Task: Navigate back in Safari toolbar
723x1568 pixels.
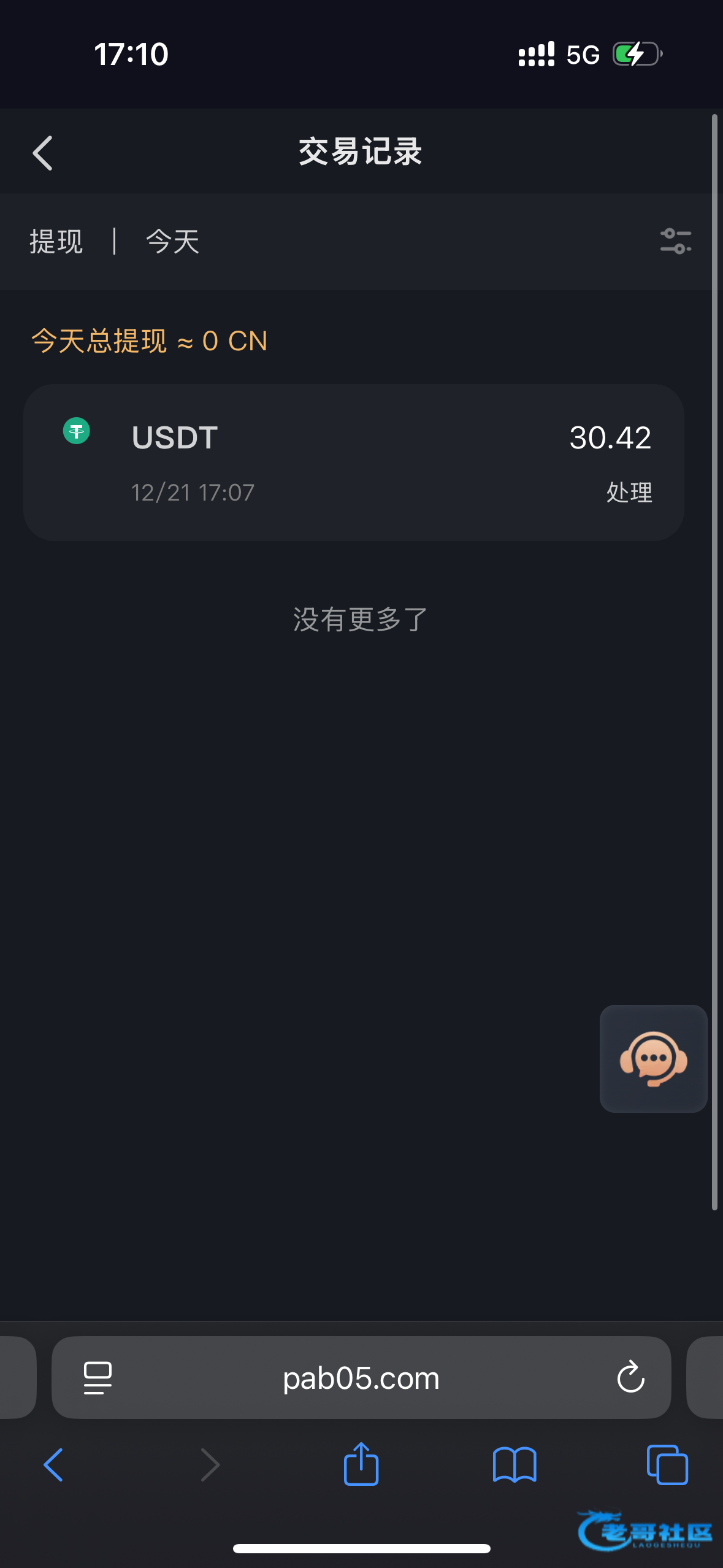Action: [53, 1465]
